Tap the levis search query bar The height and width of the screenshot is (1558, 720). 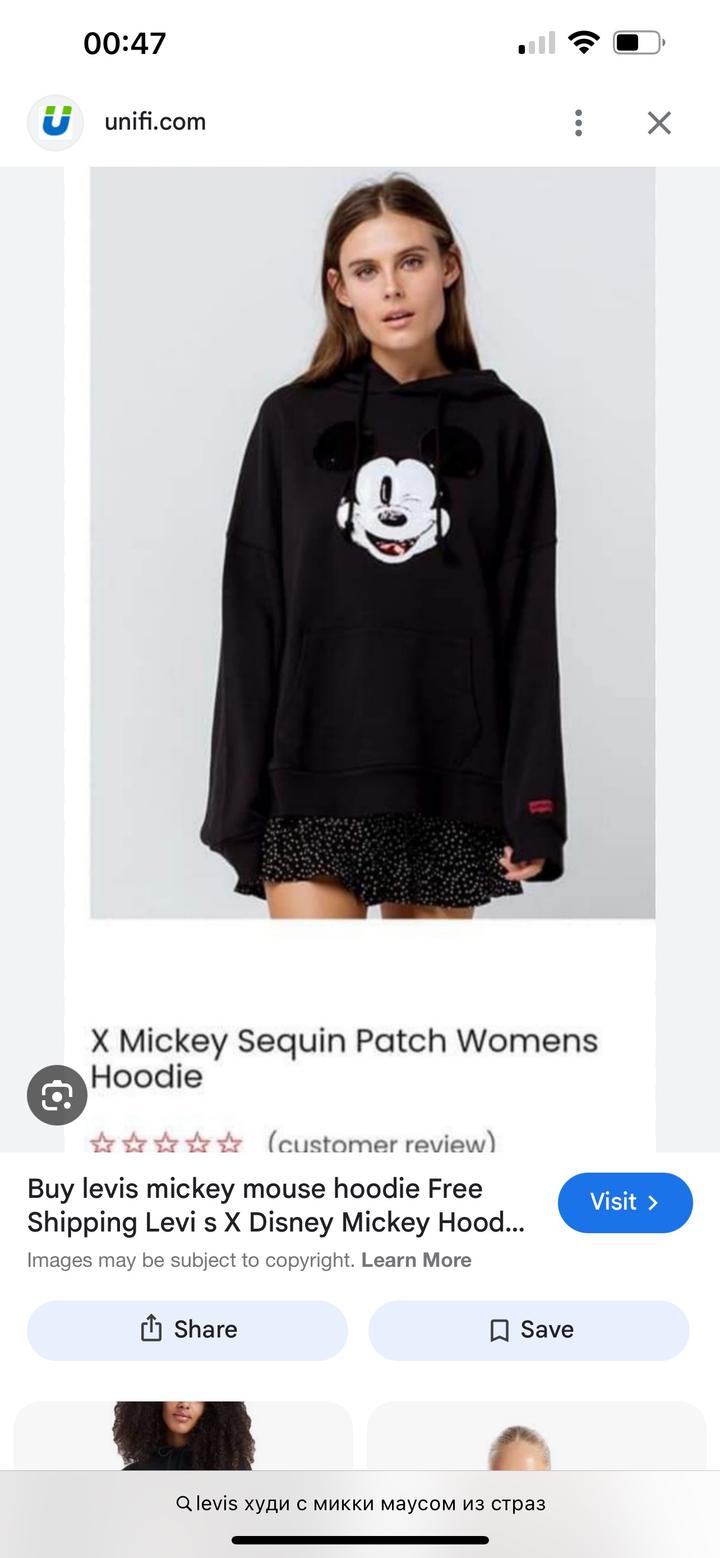360,1503
